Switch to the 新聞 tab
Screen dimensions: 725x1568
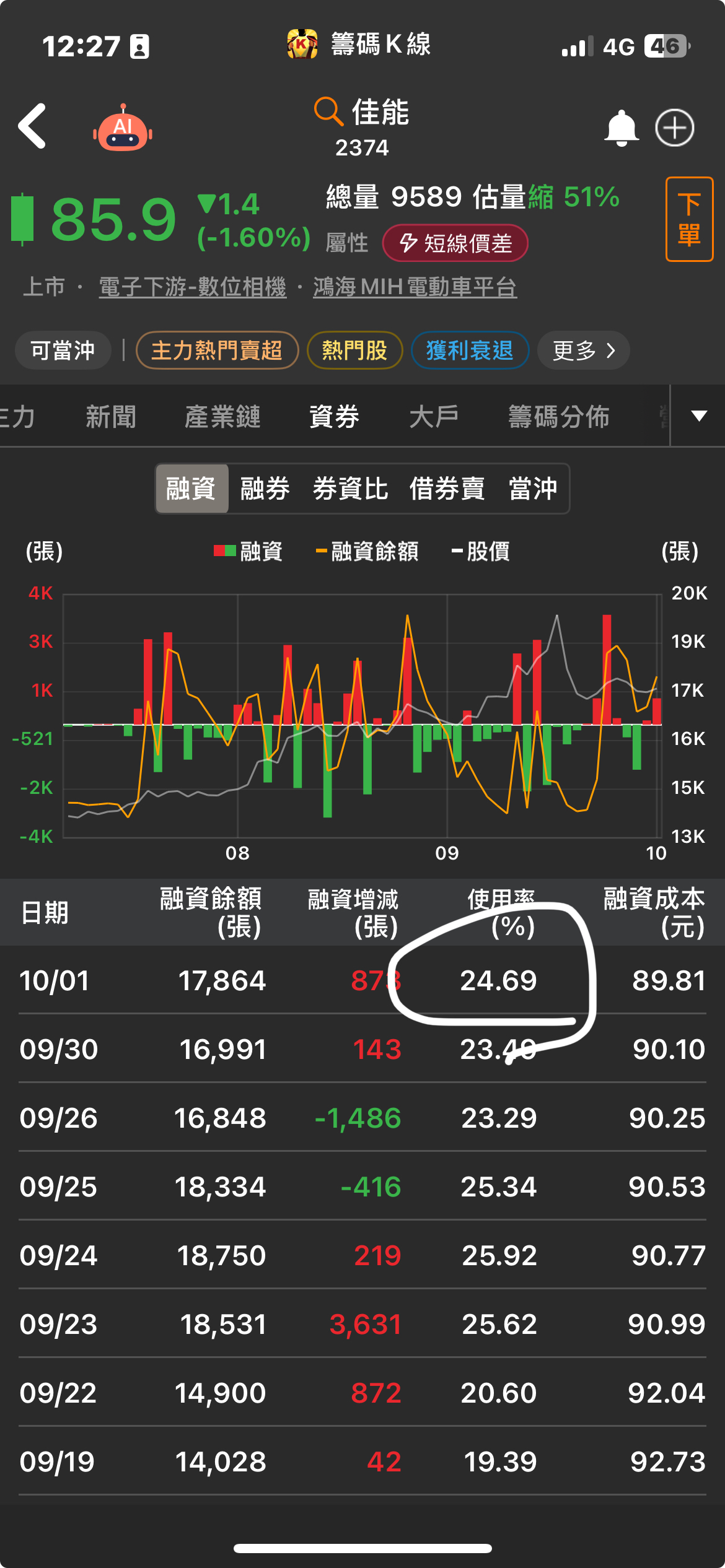pos(111,416)
